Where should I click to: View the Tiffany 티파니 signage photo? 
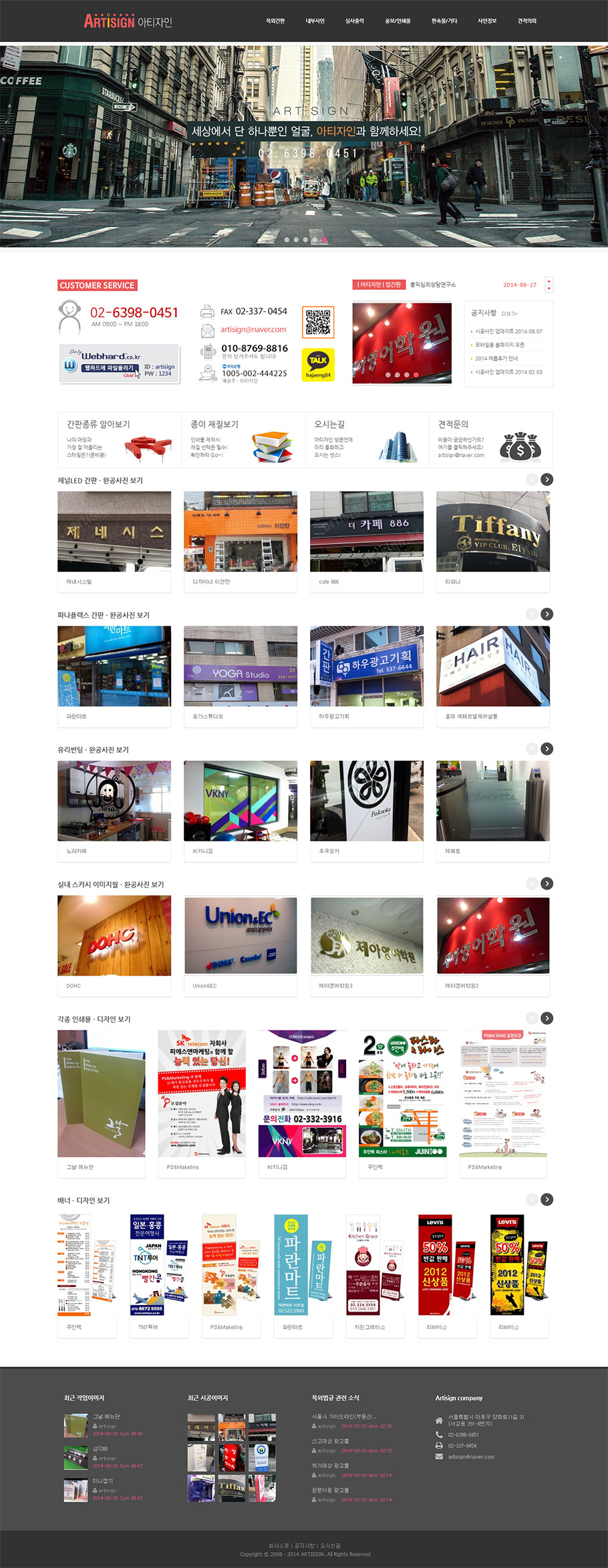[493, 532]
